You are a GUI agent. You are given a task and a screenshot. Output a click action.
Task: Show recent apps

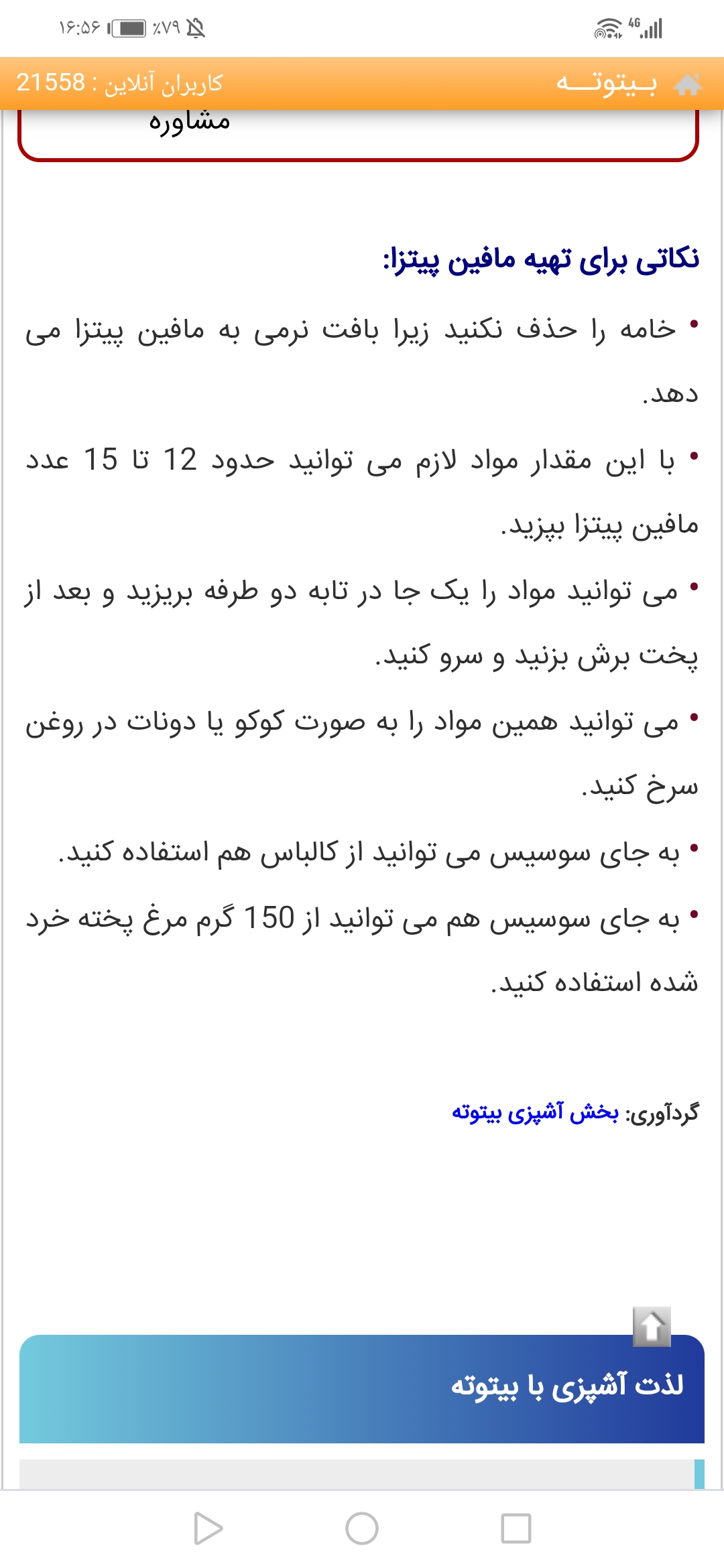tap(516, 1528)
